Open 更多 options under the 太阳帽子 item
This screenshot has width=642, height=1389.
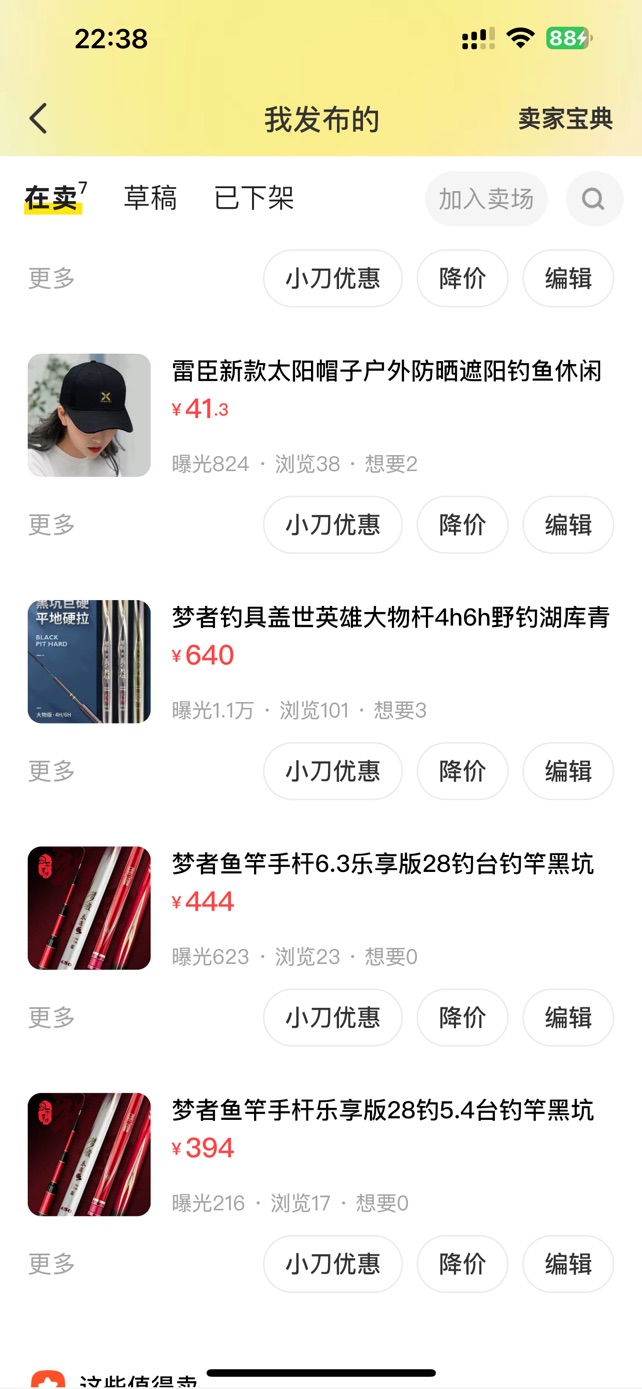(51, 524)
